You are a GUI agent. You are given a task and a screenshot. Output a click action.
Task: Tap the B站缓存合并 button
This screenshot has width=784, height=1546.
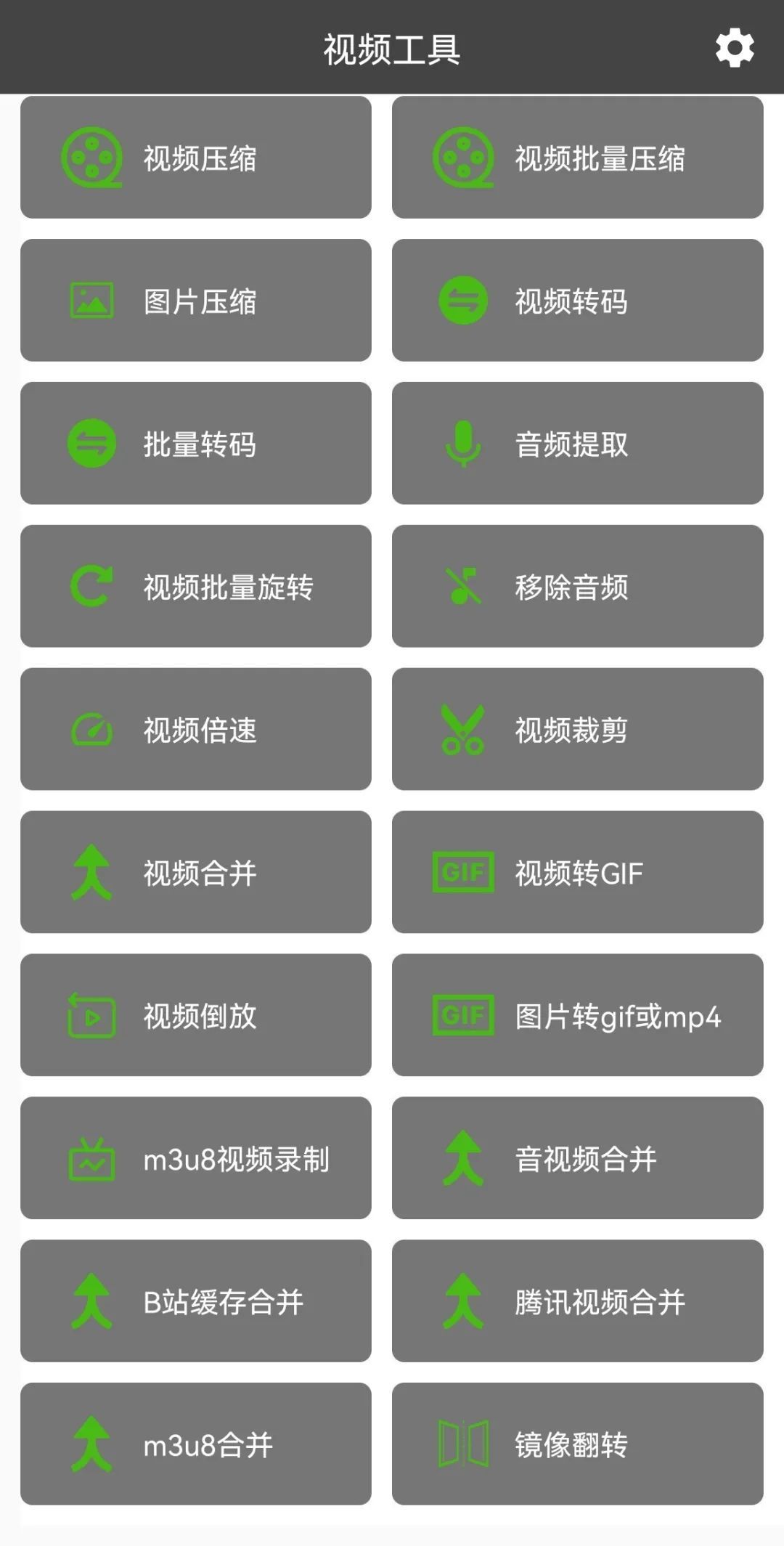click(x=196, y=1301)
